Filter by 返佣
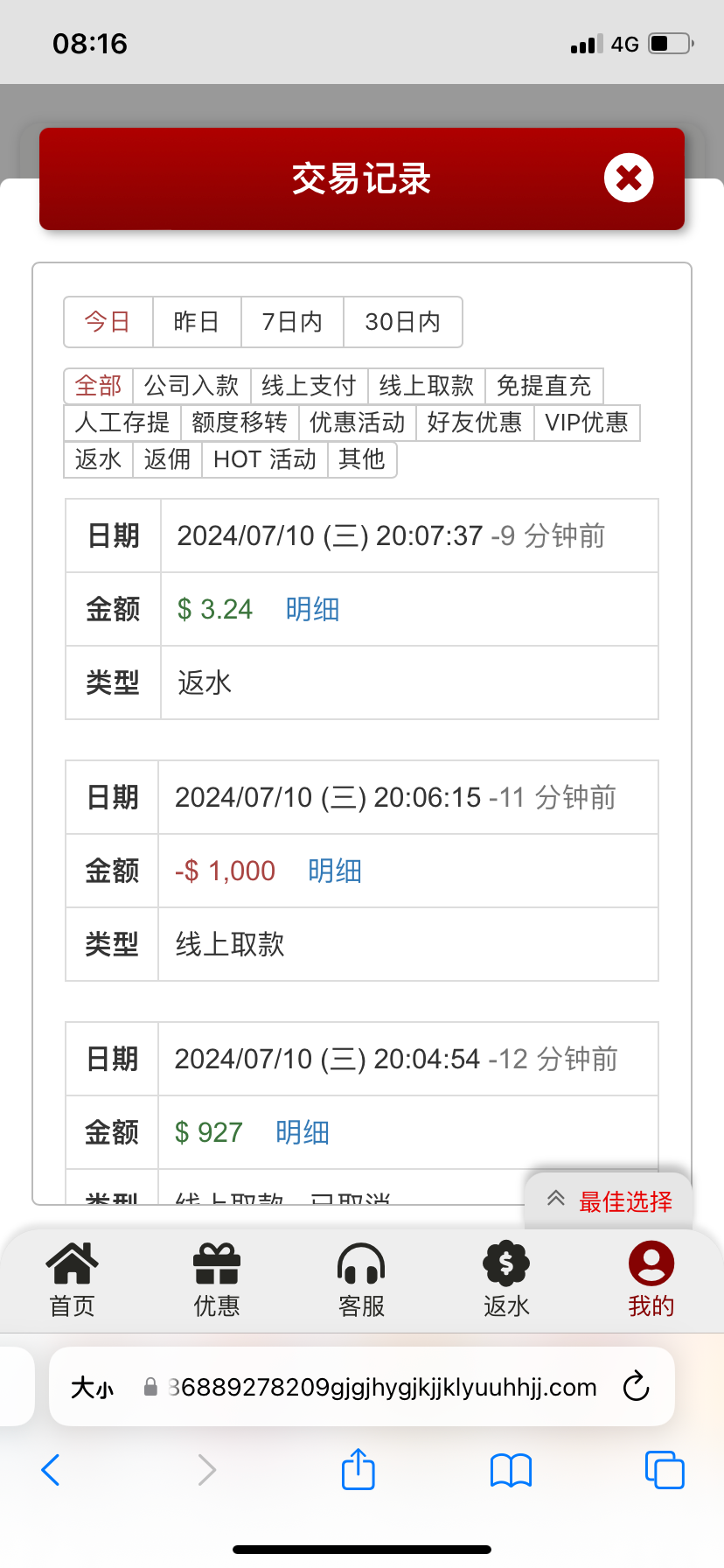Image resolution: width=724 pixels, height=1568 pixels. pos(167,459)
